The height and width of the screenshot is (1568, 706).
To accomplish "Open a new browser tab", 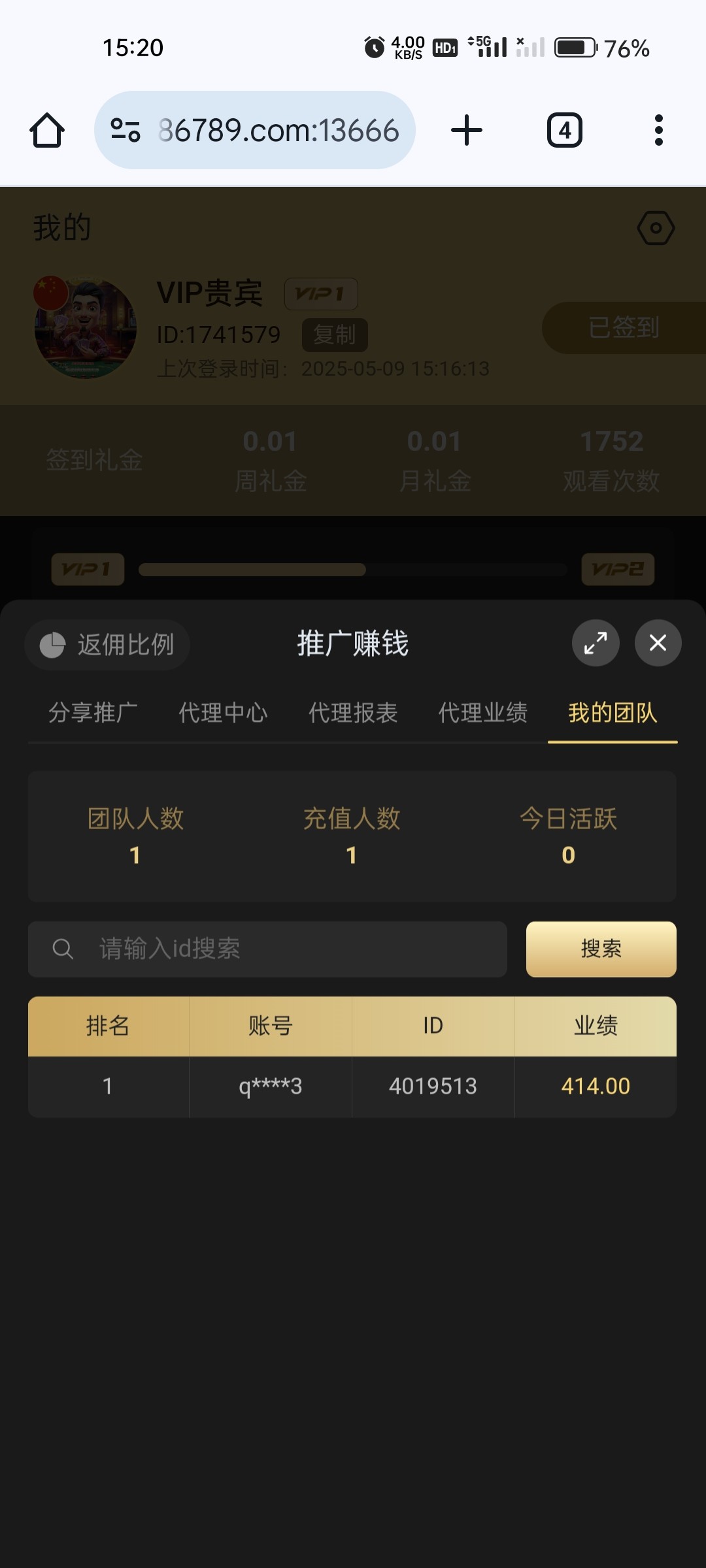I will click(x=467, y=130).
